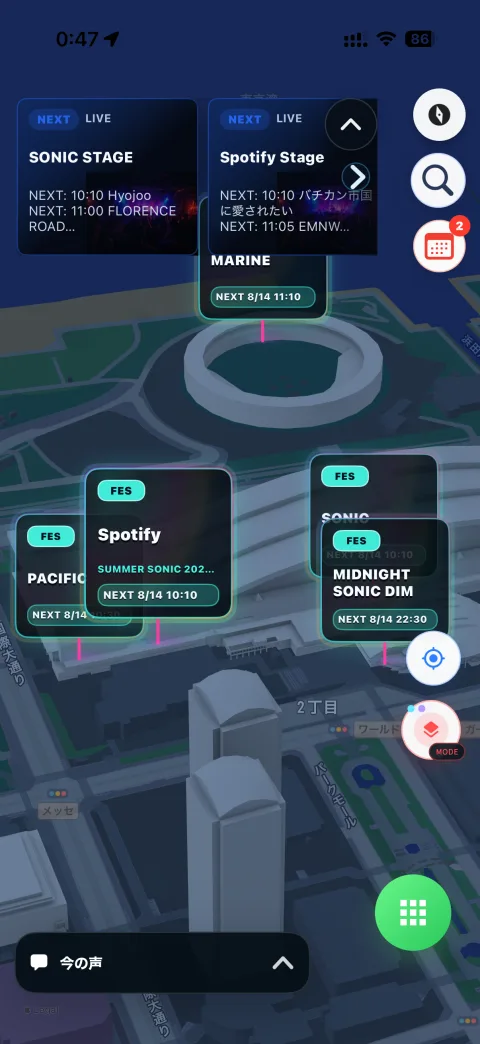Center map on my current location
This screenshot has height=1044, width=480.
433,658
